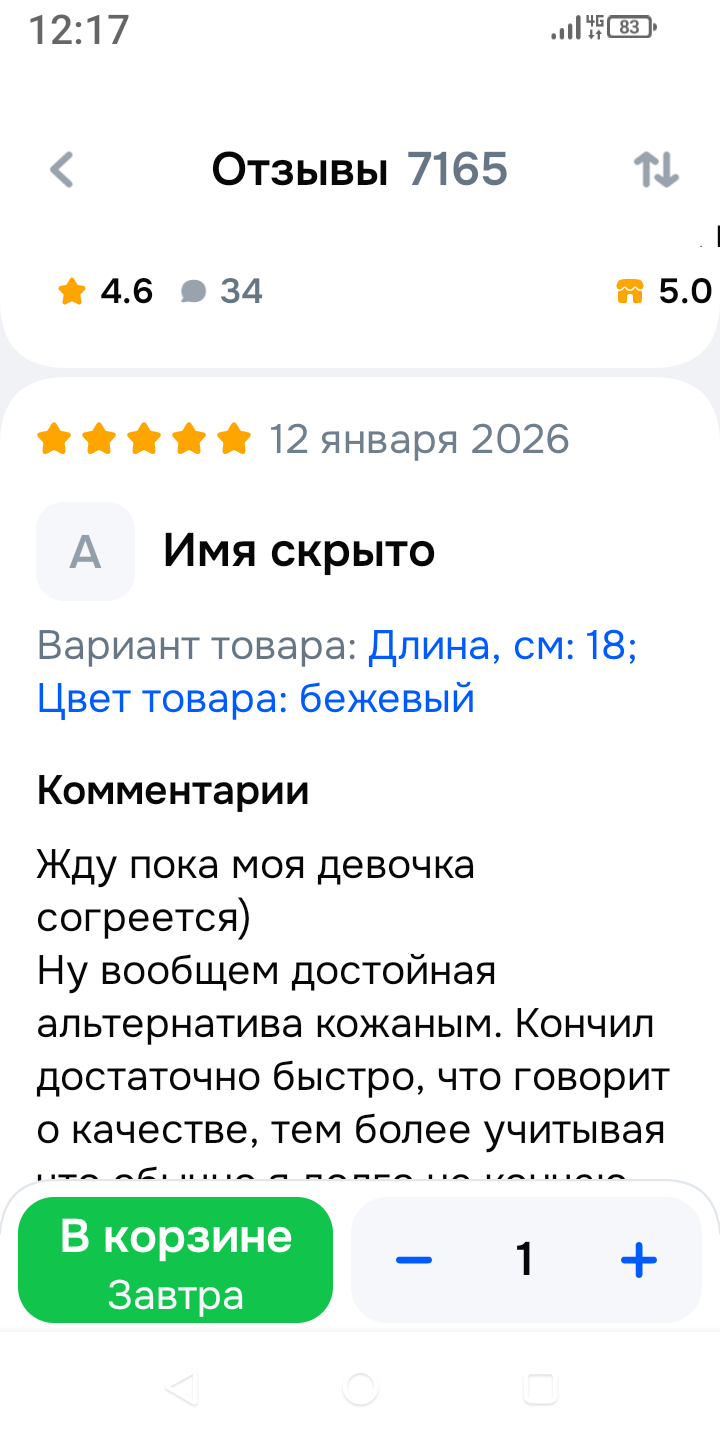
Task: Decrease the quantity with the minus button
Action: 413,1260
